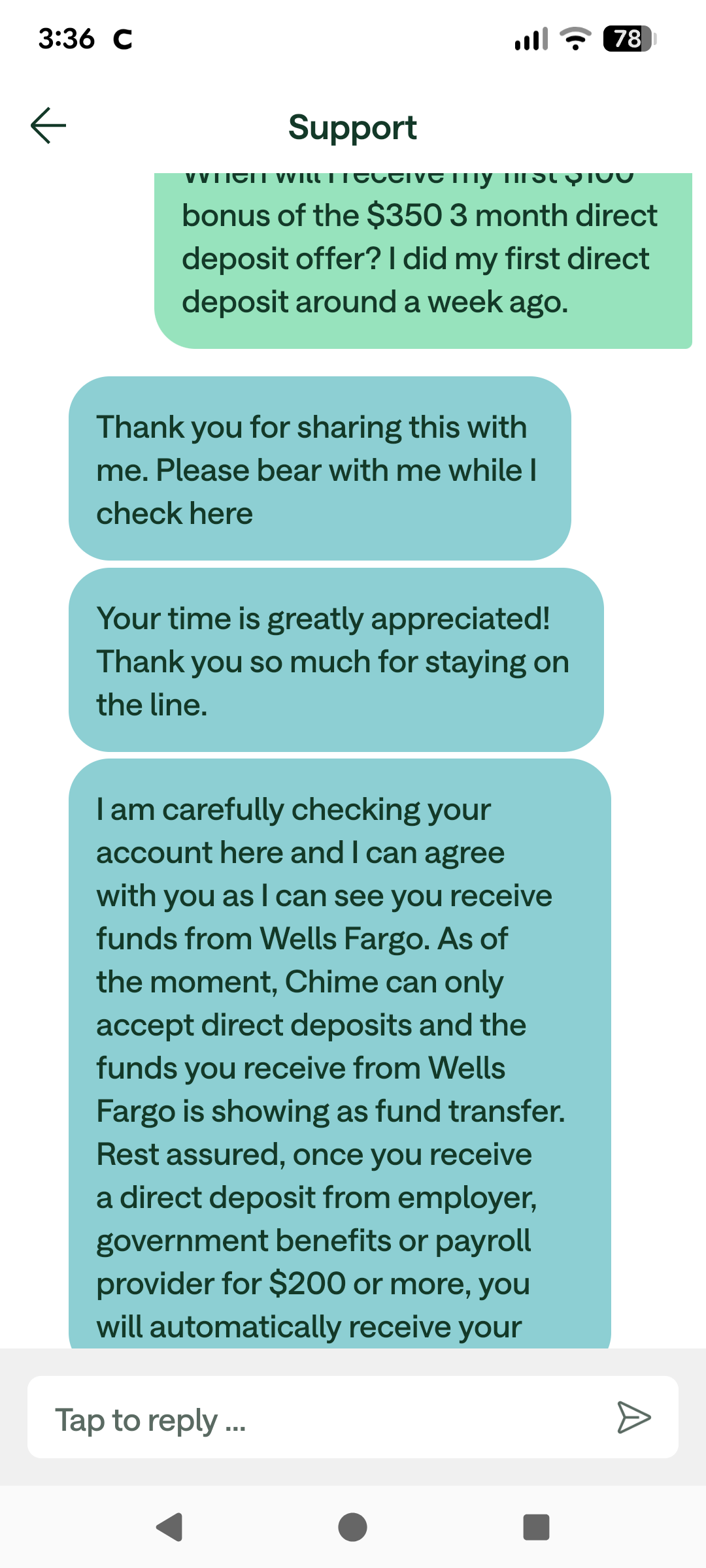Send the message with the arrow icon
706x1568 pixels.
[633, 1417]
